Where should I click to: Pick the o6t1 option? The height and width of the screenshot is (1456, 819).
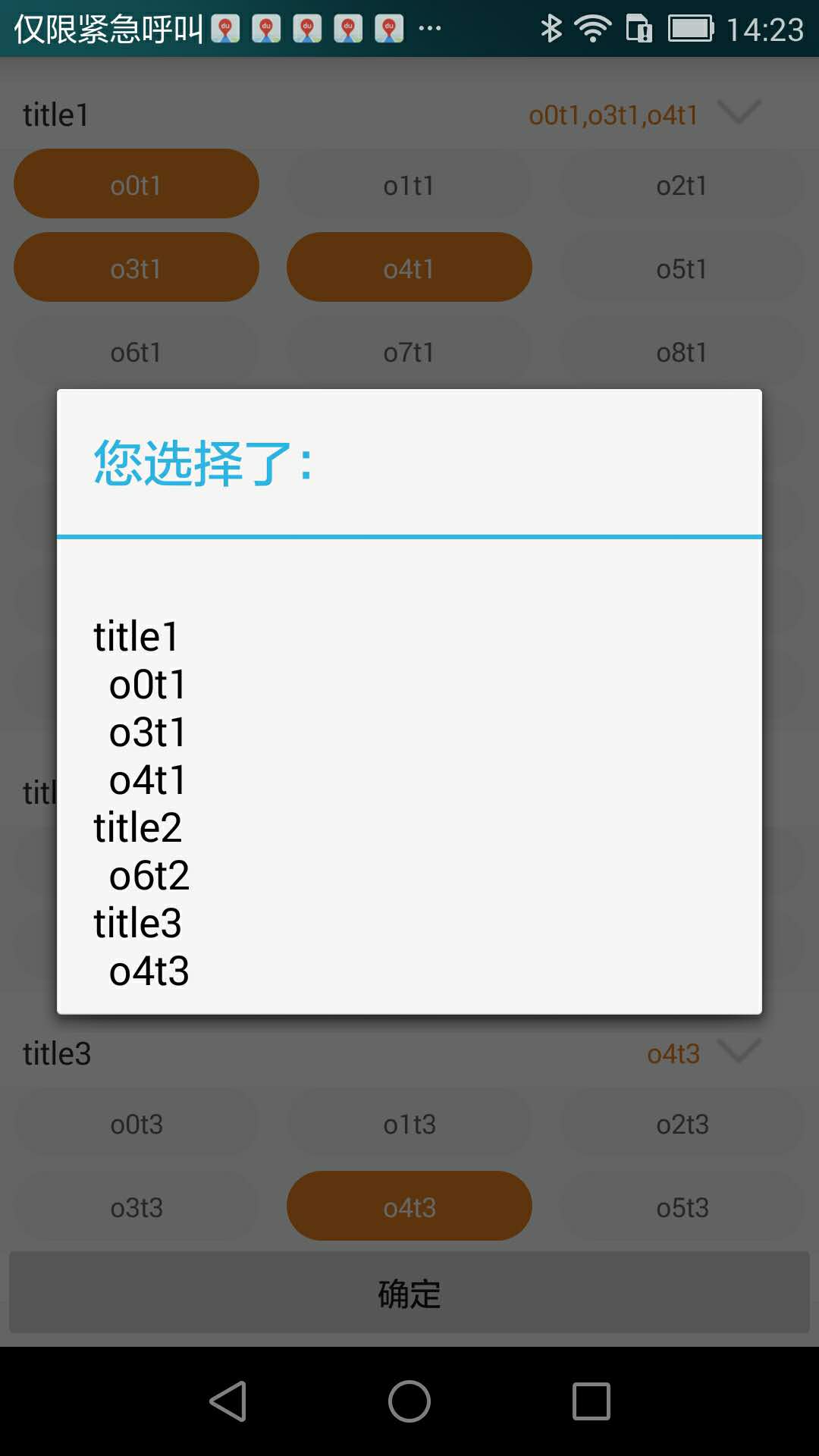136,351
